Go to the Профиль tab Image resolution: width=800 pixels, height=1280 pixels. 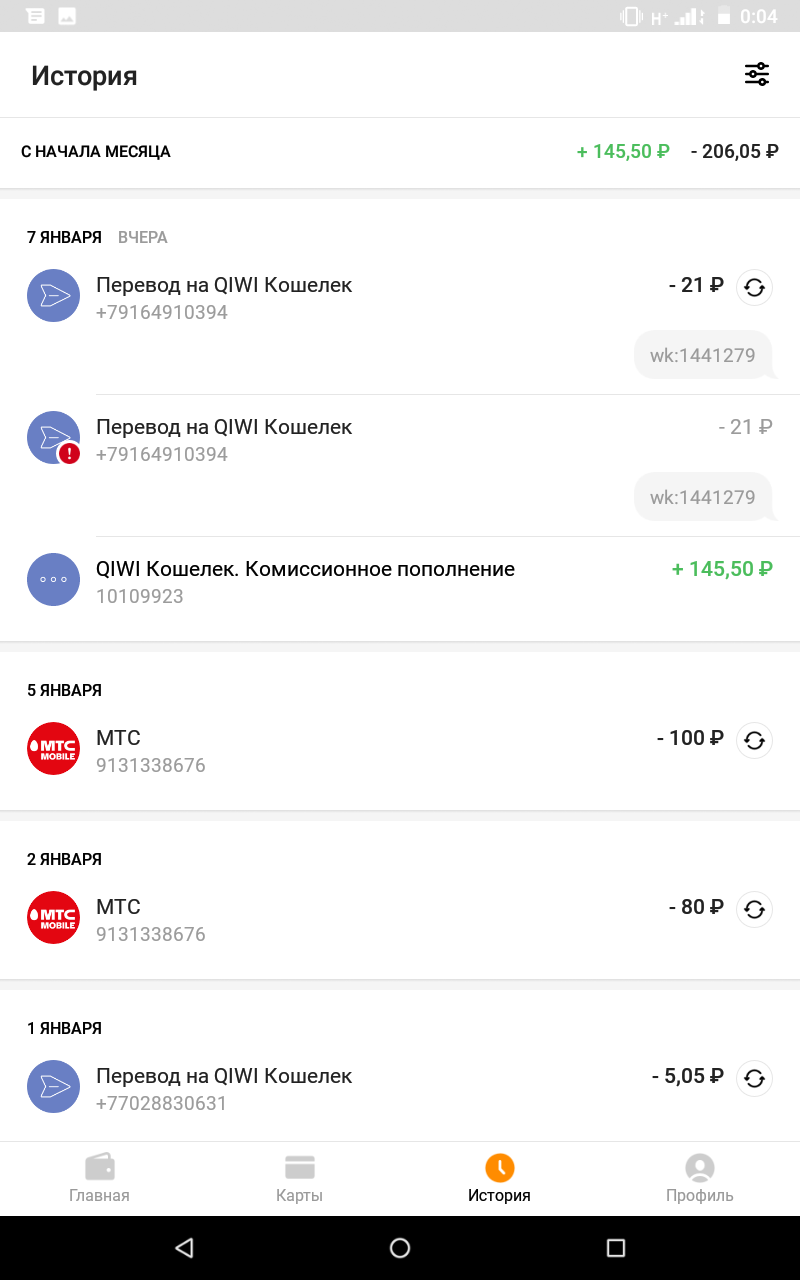coord(699,1178)
